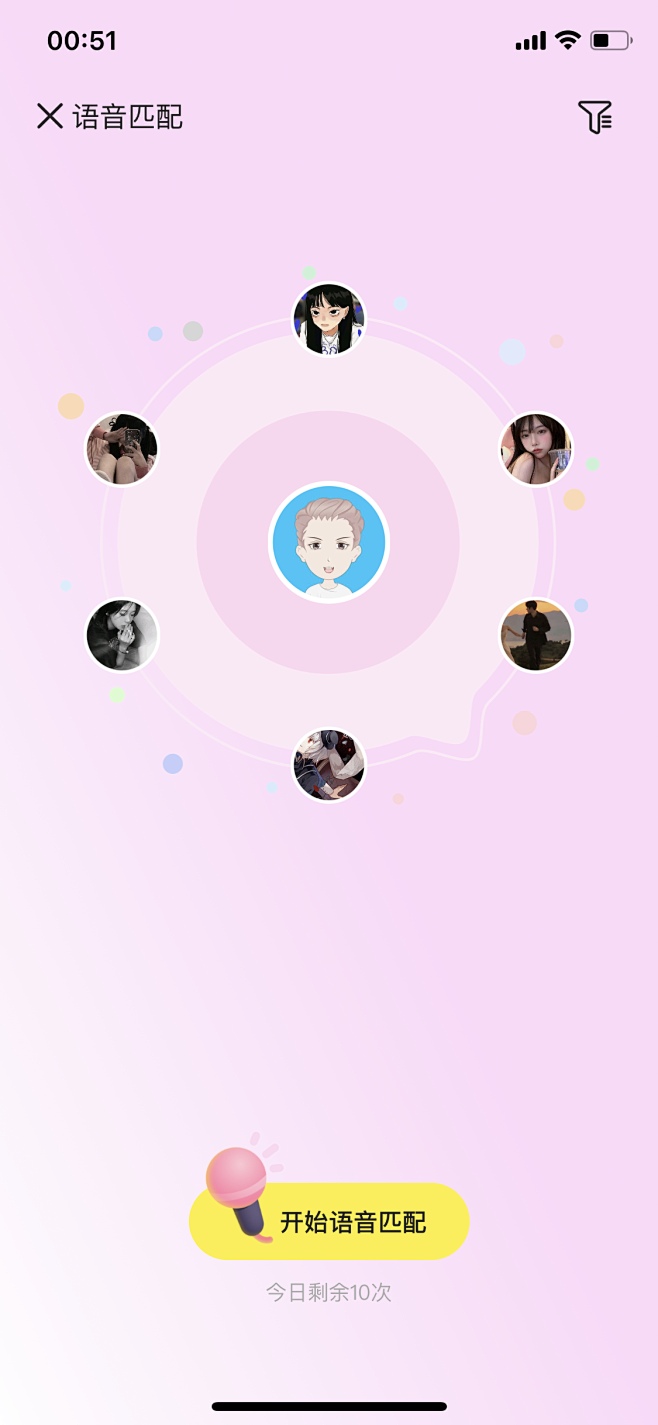Open the match filter options

point(594,117)
